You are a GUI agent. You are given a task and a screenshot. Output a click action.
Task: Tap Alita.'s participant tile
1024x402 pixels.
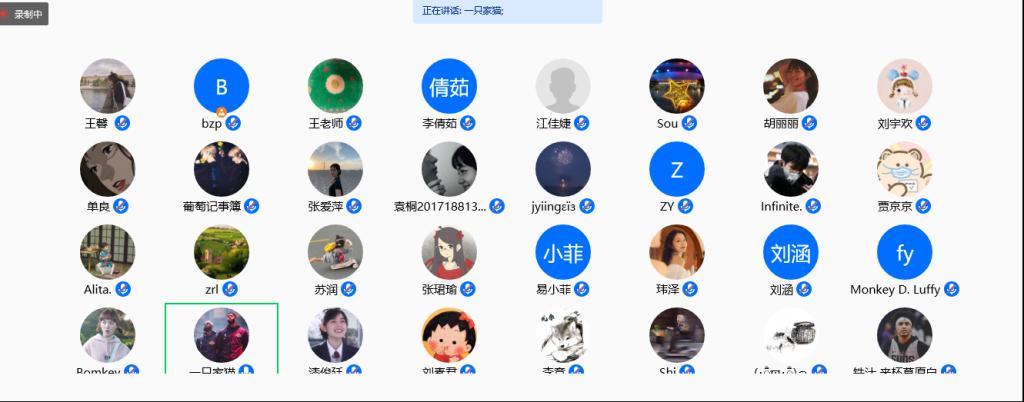point(108,251)
